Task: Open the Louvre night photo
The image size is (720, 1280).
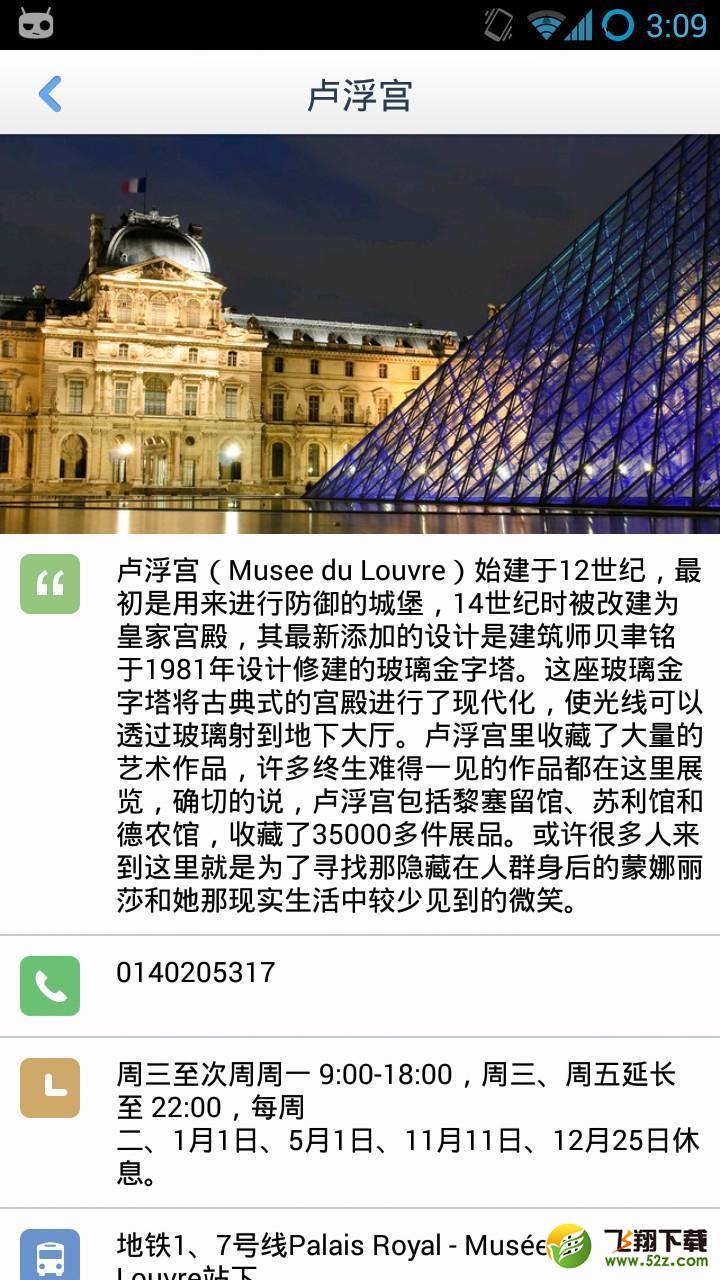Action: point(360,334)
